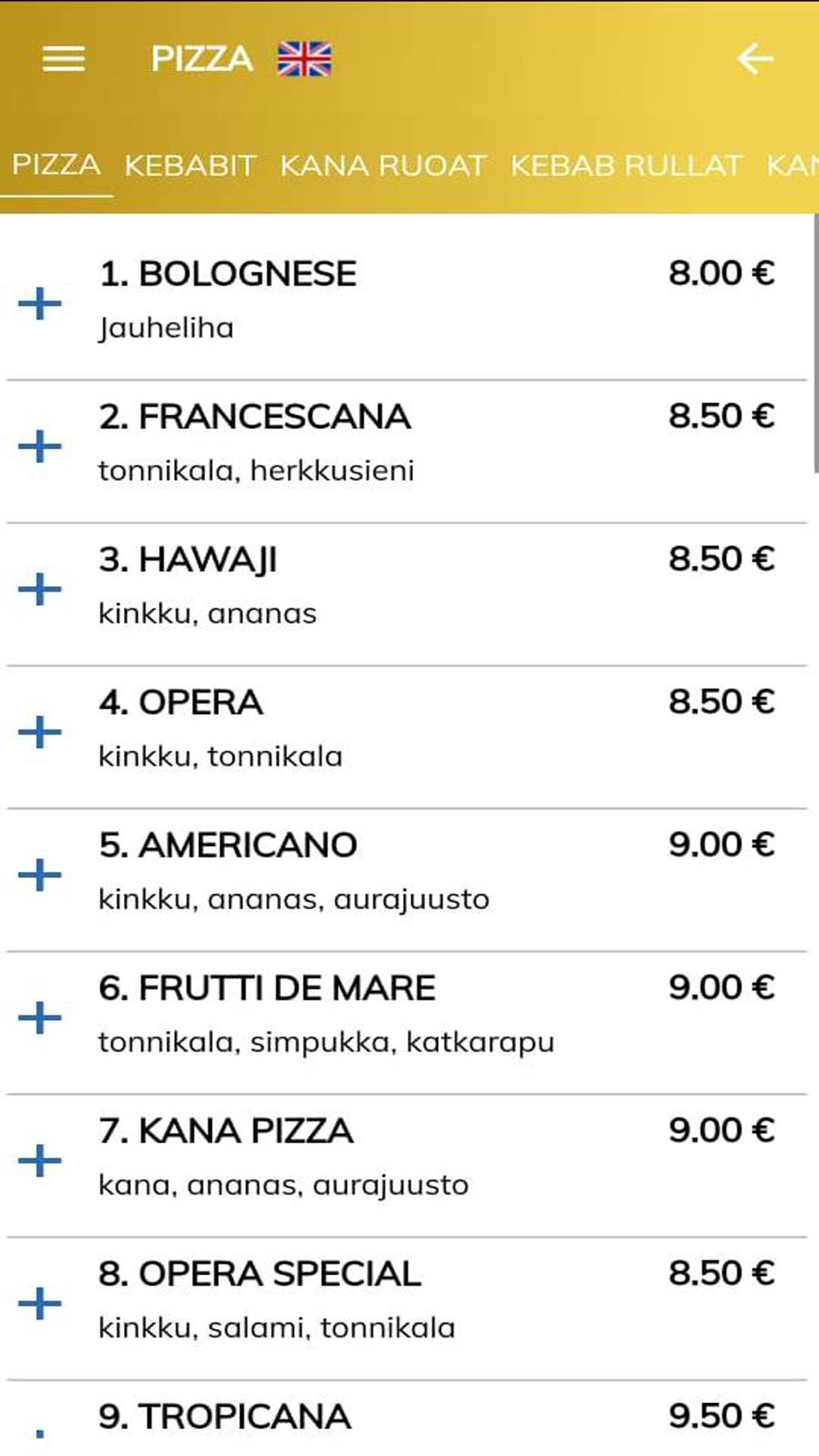The image size is (819, 1456).
Task: Add Americano pizza with plus icon
Action: click(x=40, y=875)
